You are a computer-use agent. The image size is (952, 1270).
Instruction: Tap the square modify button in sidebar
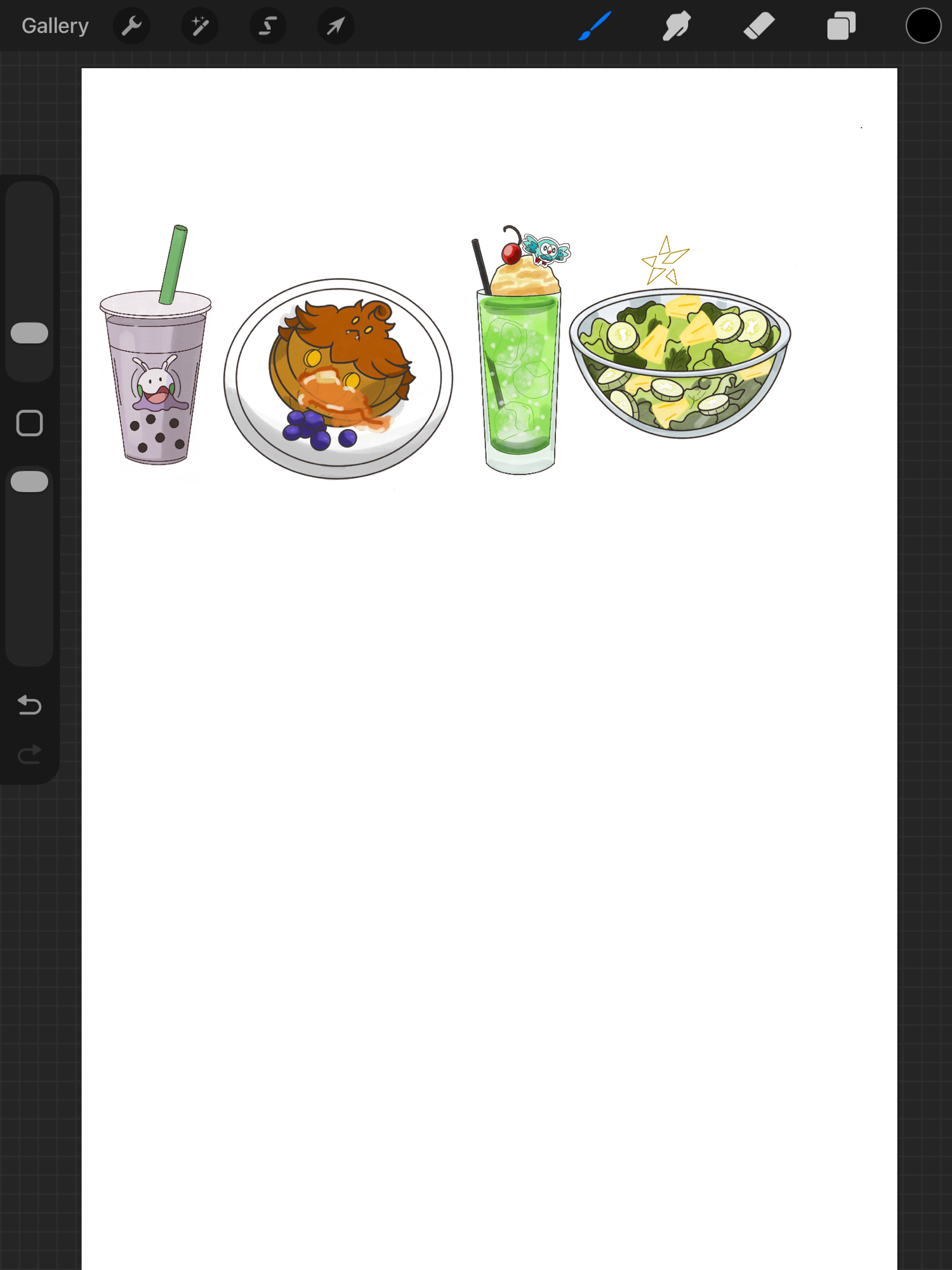click(x=29, y=423)
